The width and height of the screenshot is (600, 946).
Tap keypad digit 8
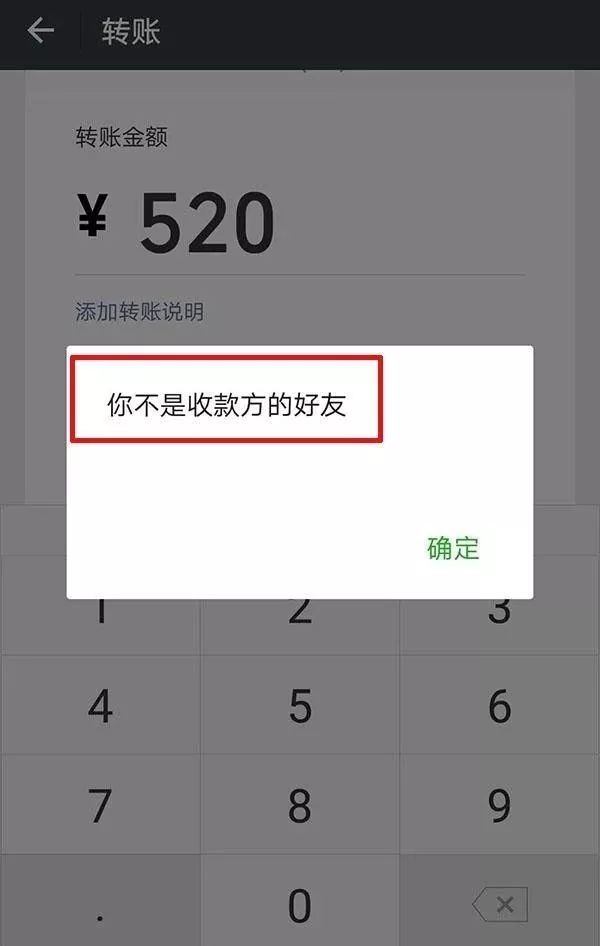click(300, 805)
